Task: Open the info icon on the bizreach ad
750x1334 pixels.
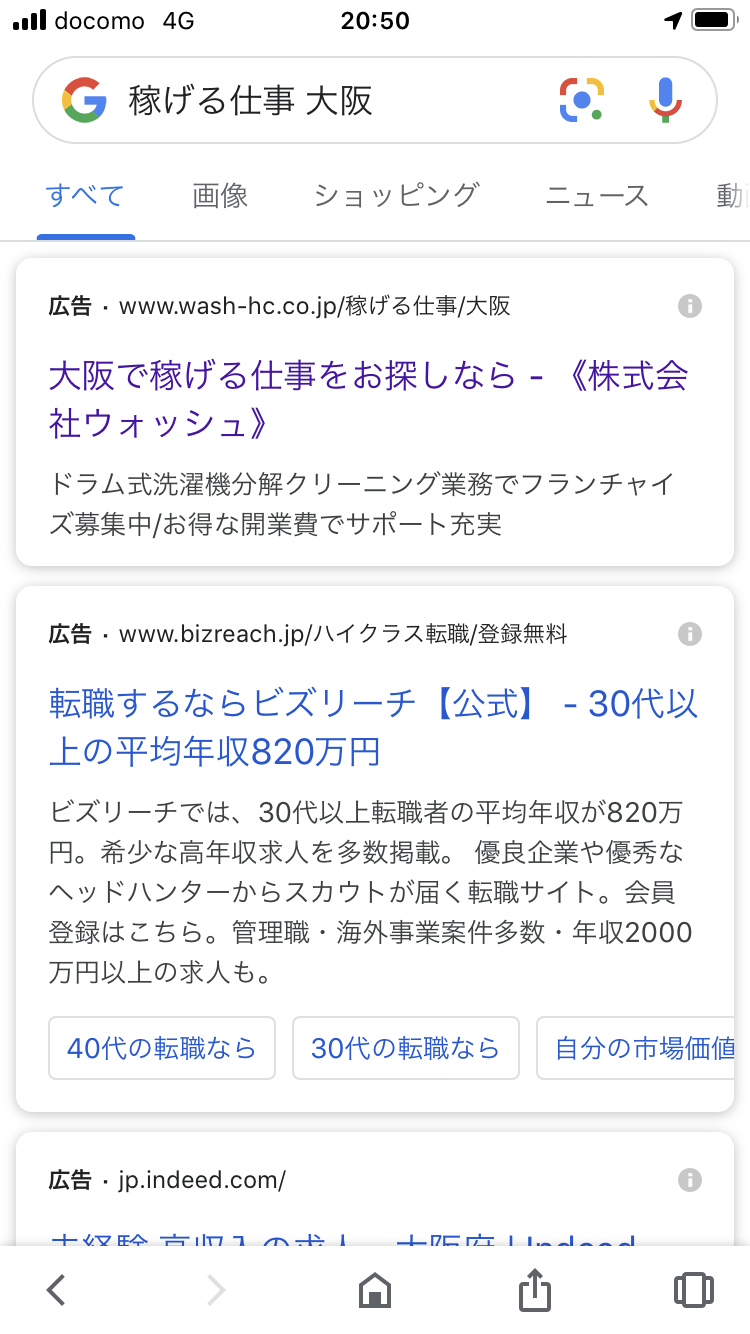Action: click(x=689, y=634)
